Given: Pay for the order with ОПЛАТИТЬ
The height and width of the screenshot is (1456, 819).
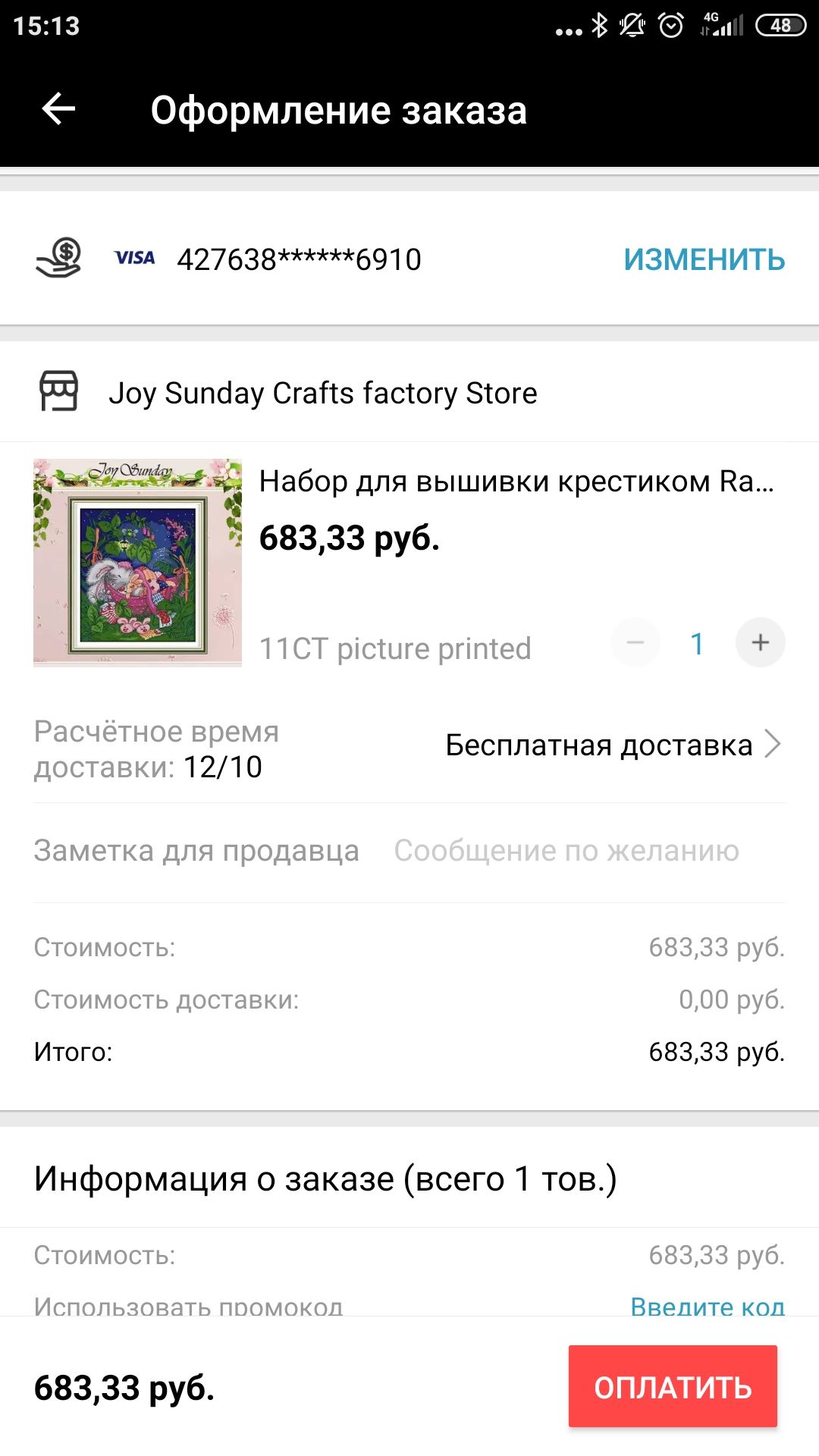Looking at the screenshot, I should [673, 1387].
